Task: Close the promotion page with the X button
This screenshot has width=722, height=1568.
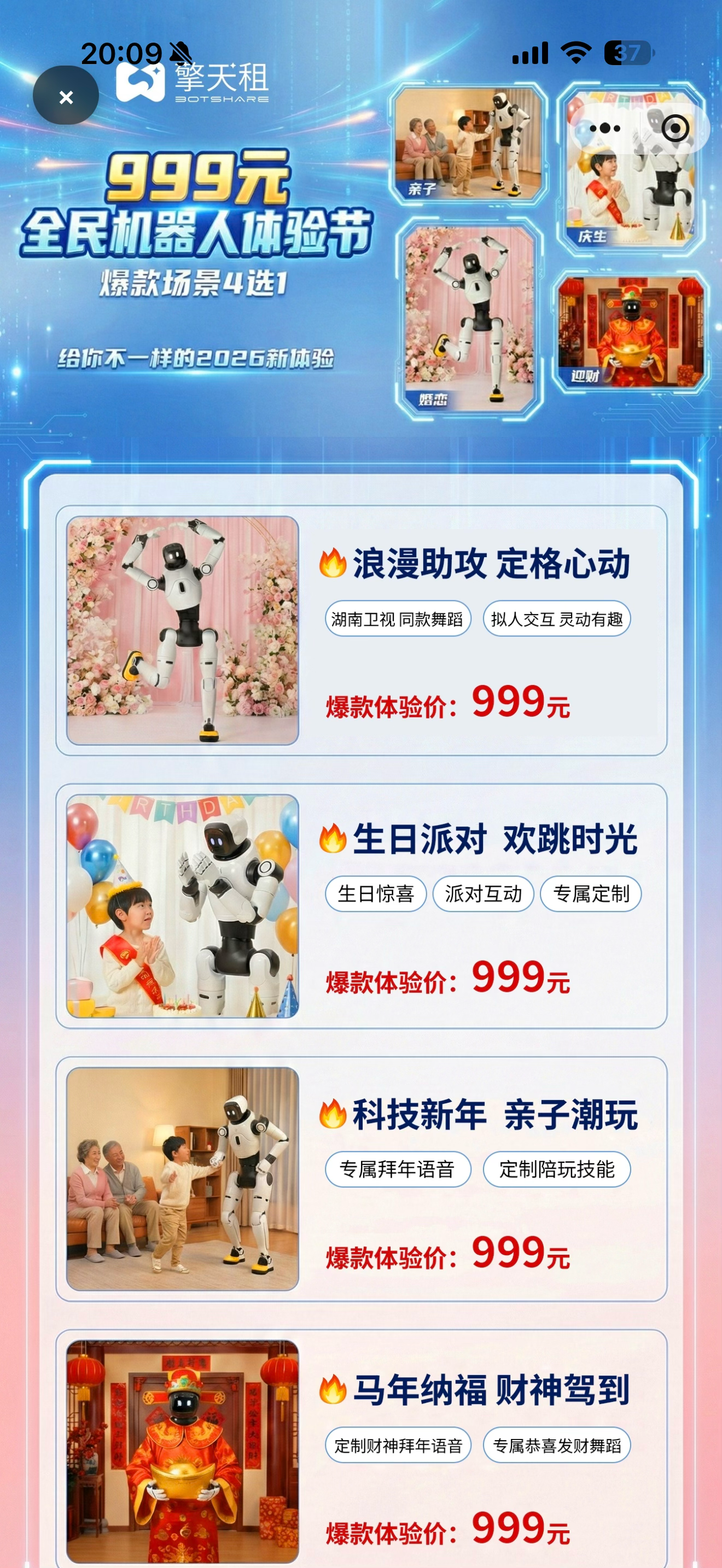Action: point(66,96)
